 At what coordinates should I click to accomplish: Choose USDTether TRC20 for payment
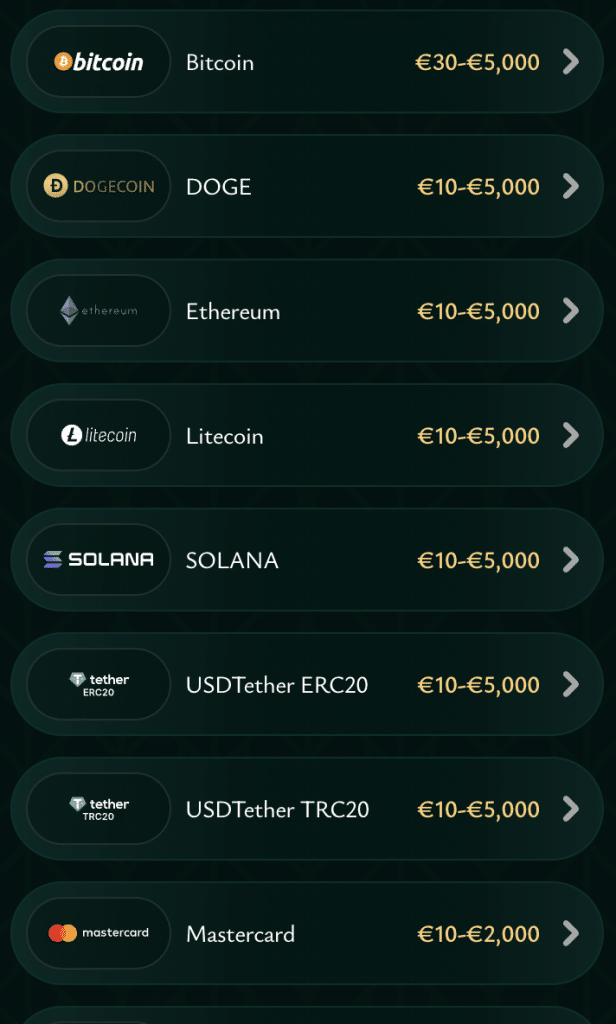(307, 809)
